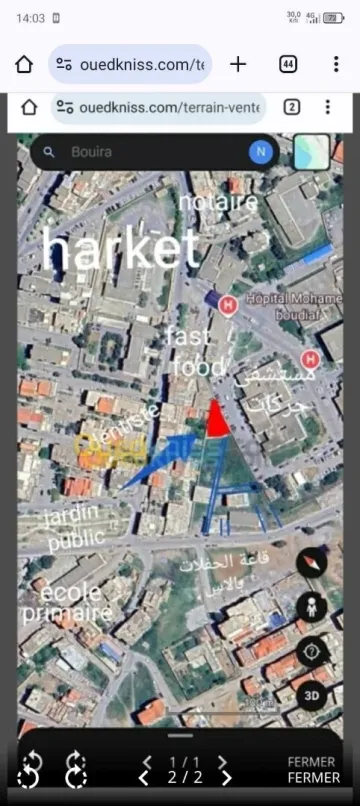The image size is (360, 806).
Task: Close the photo viewer with the bright FERMER
Action: (314, 778)
